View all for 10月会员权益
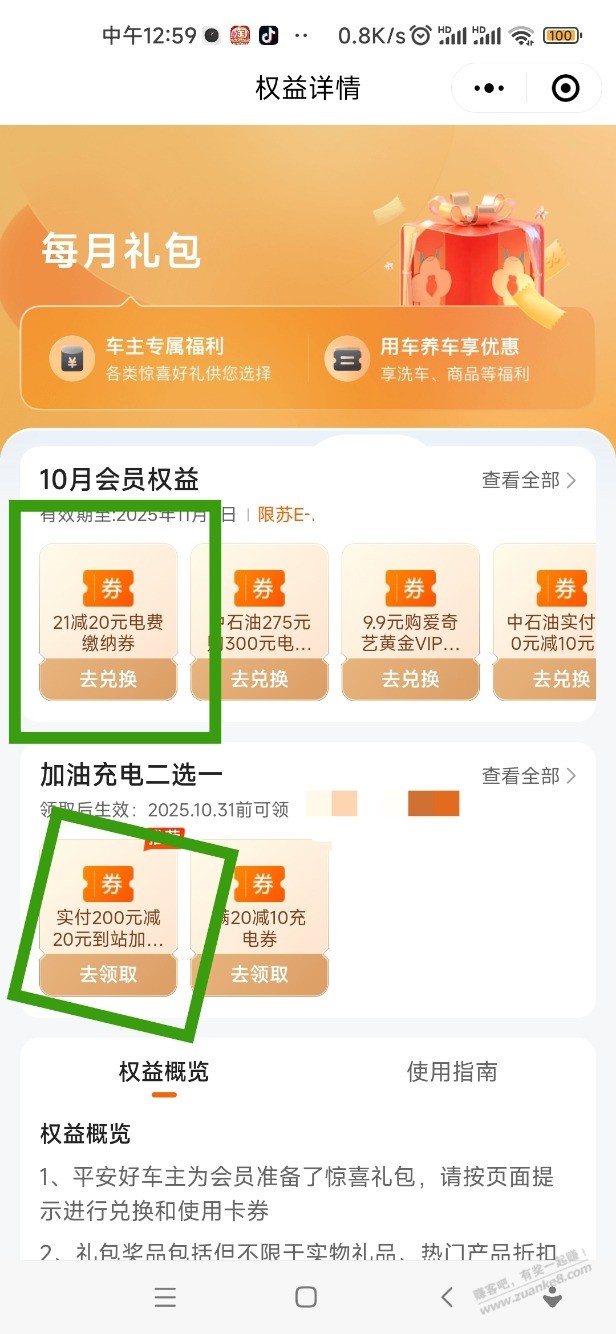This screenshot has width=616, height=1334. click(x=528, y=480)
